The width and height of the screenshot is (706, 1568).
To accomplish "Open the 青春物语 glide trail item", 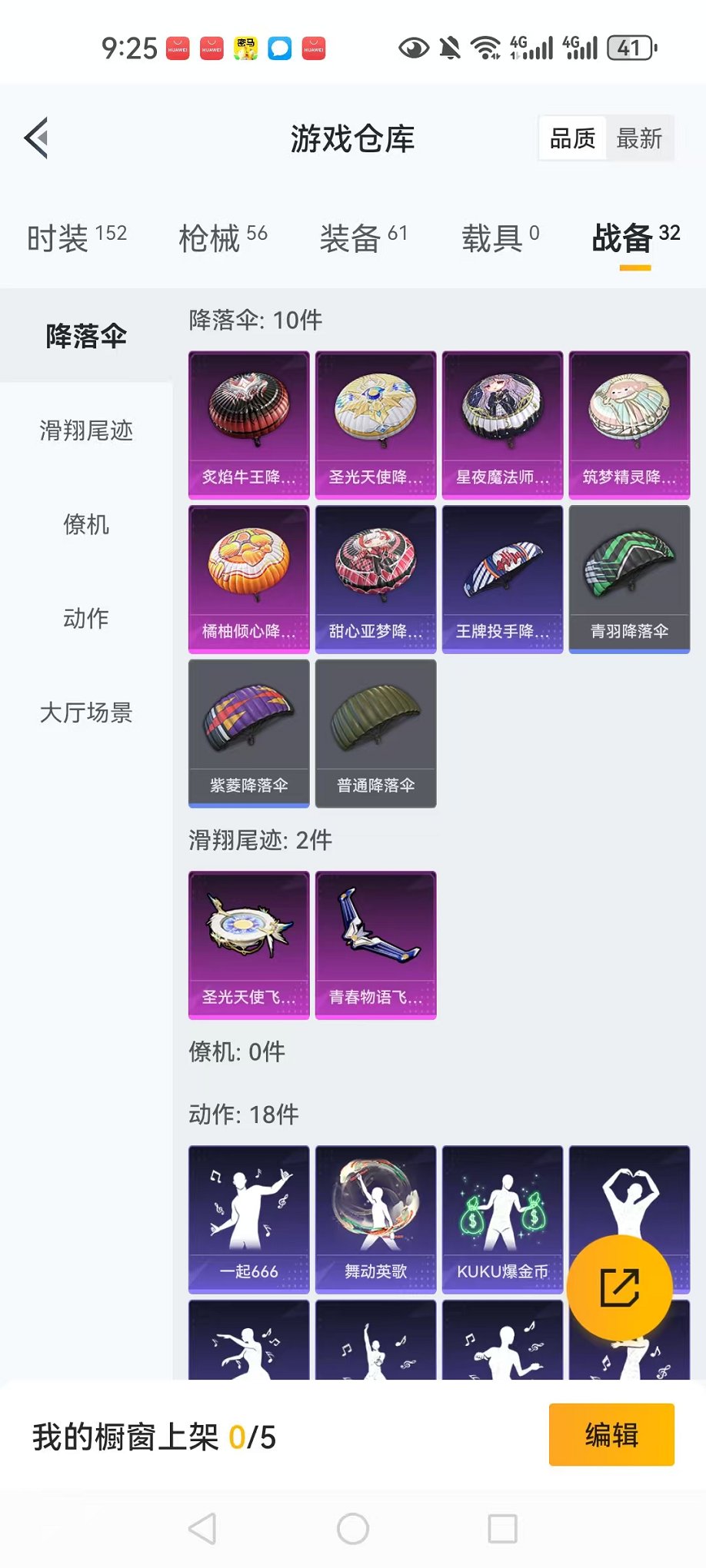I will click(375, 945).
